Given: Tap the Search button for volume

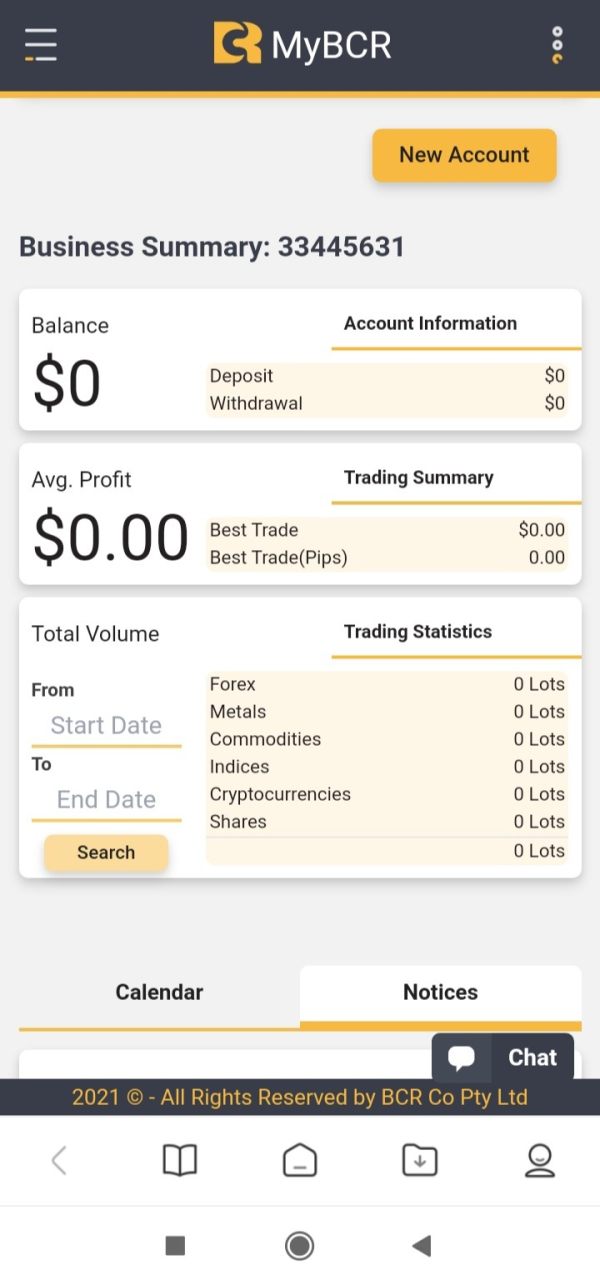Looking at the screenshot, I should (106, 853).
